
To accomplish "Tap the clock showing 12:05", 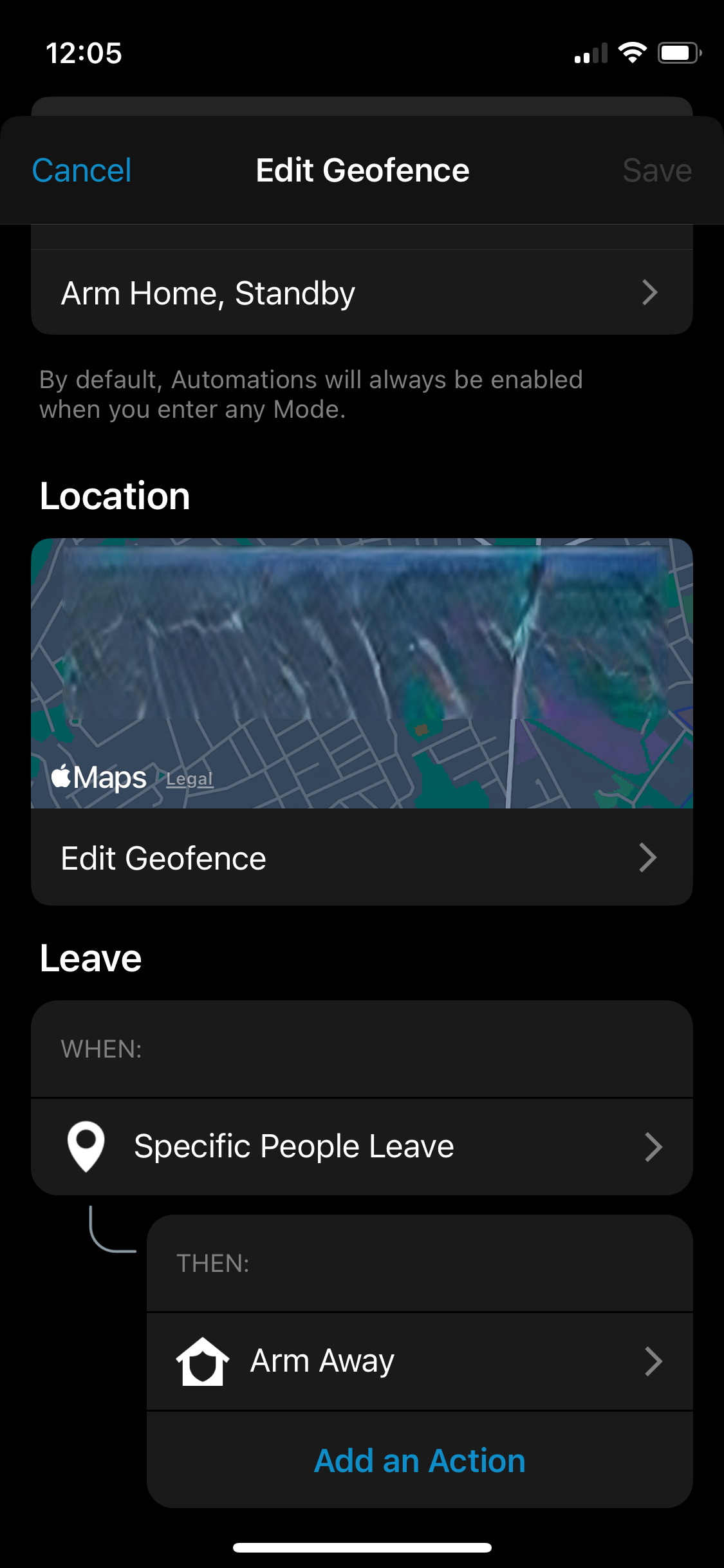I will click(84, 54).
